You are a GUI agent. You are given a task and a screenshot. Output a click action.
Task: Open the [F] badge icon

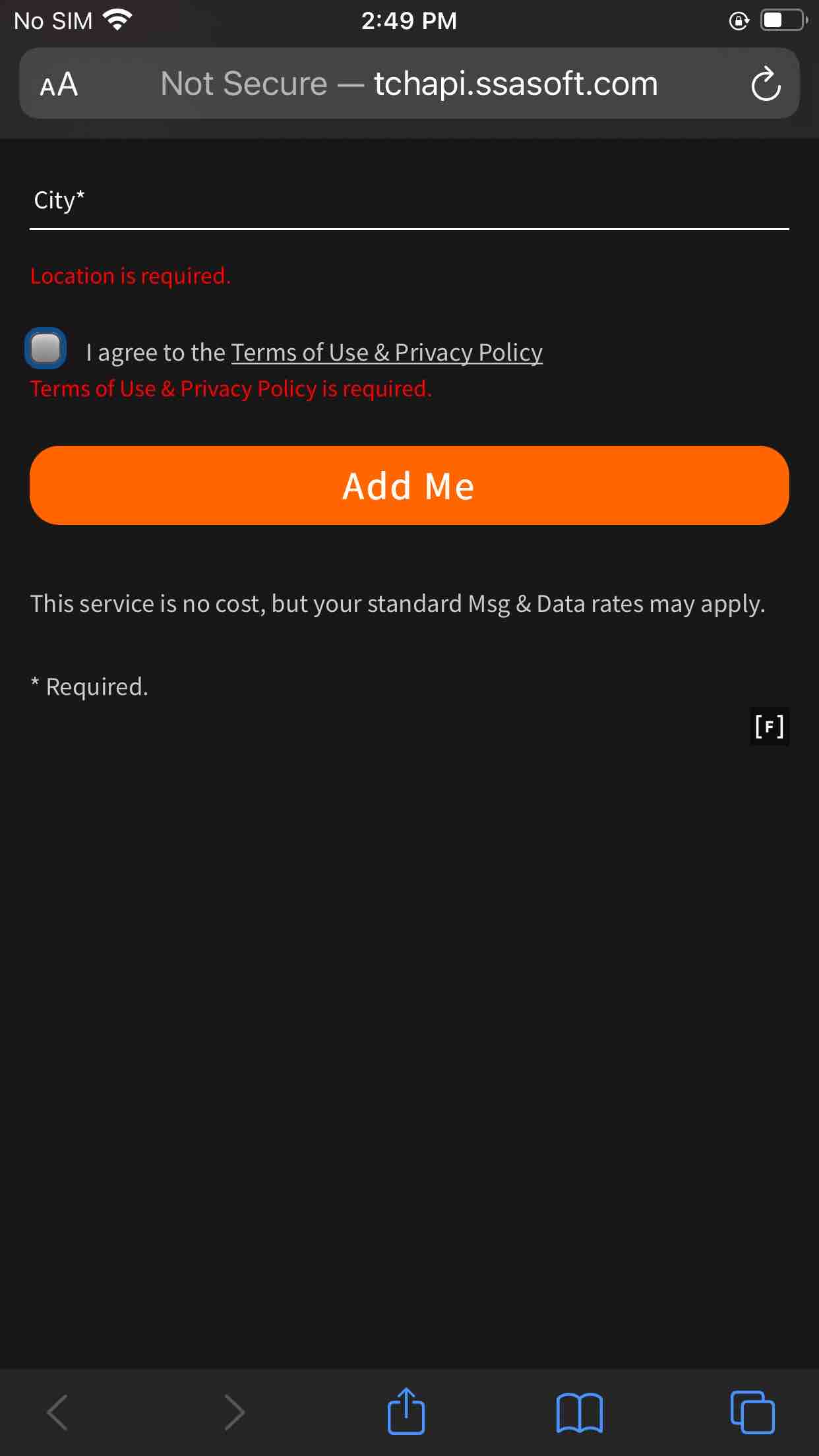[x=770, y=727]
